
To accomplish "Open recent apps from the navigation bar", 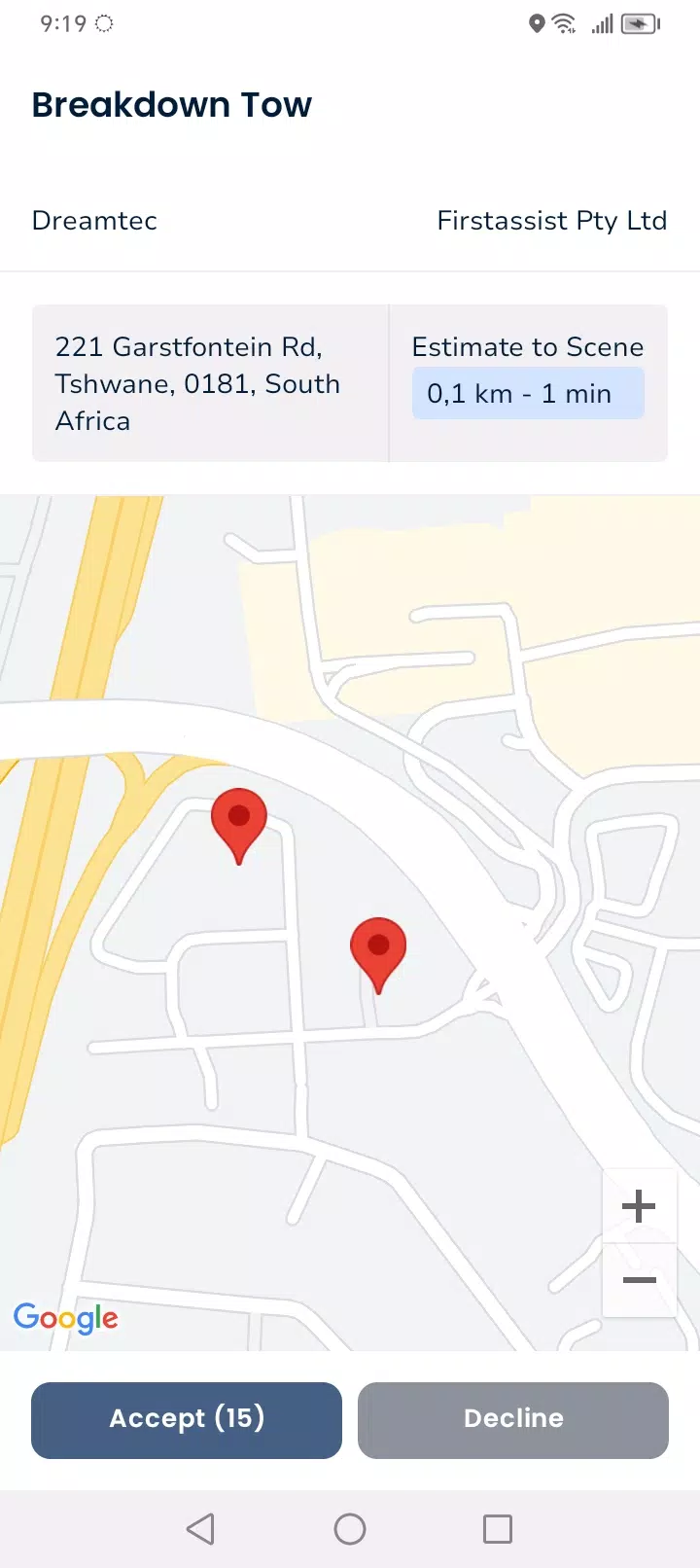I will (498, 1529).
